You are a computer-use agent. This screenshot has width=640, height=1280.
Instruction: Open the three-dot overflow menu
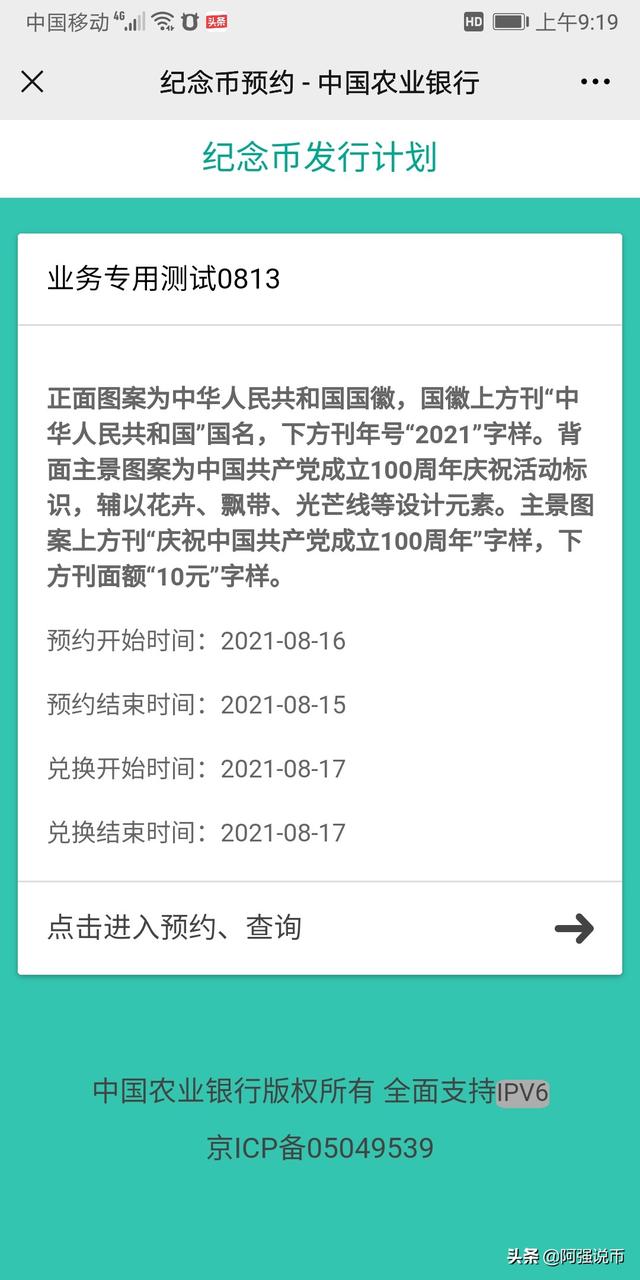pyautogui.click(x=595, y=82)
